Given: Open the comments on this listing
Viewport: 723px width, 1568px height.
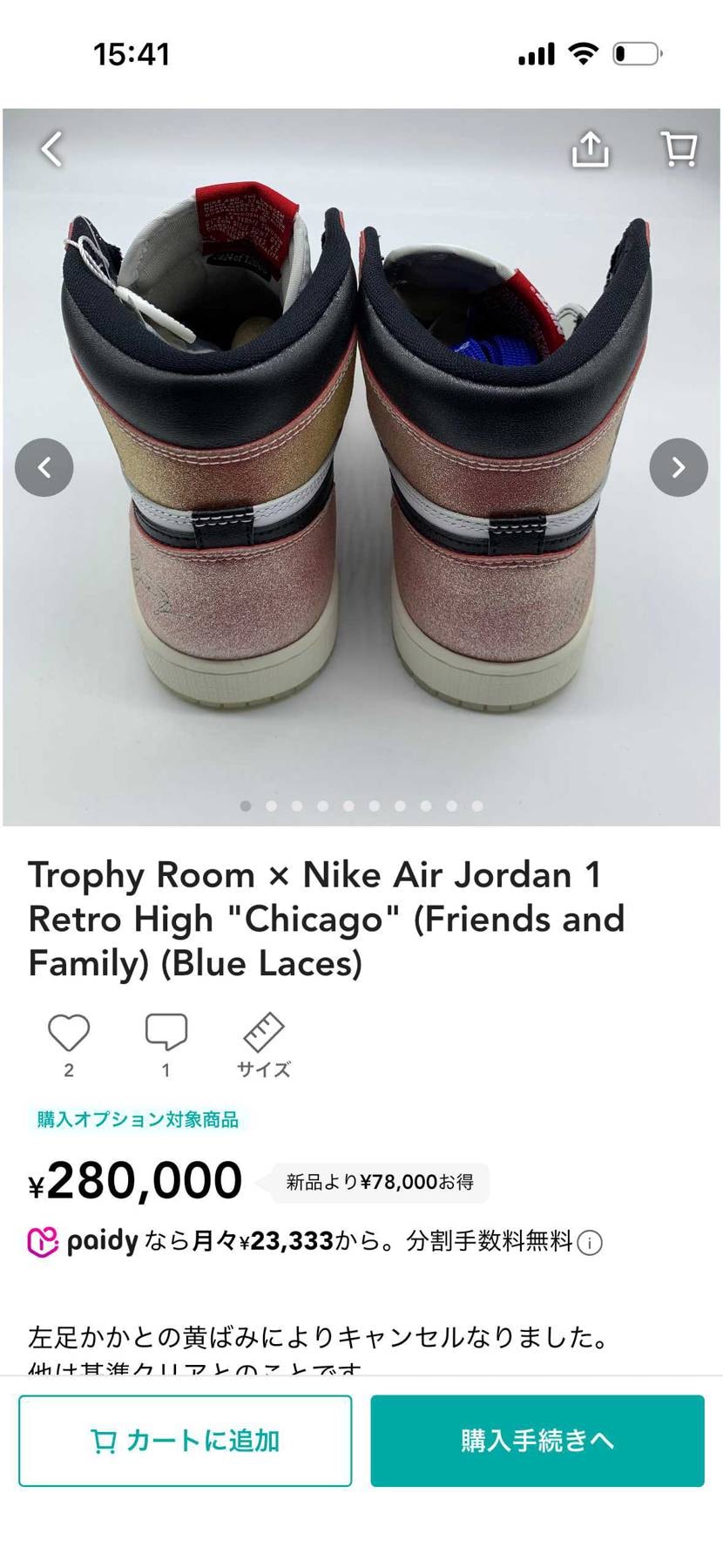Looking at the screenshot, I should (x=166, y=1034).
